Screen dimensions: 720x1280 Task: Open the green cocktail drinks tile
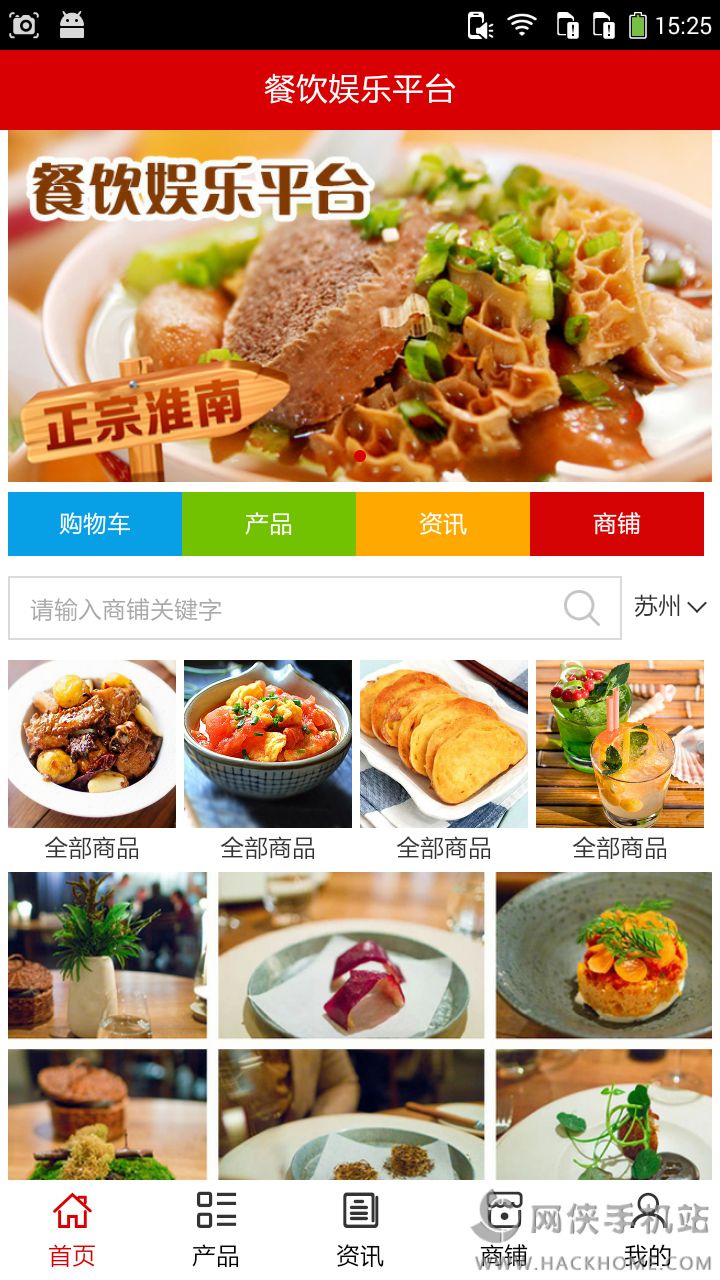tap(620, 744)
